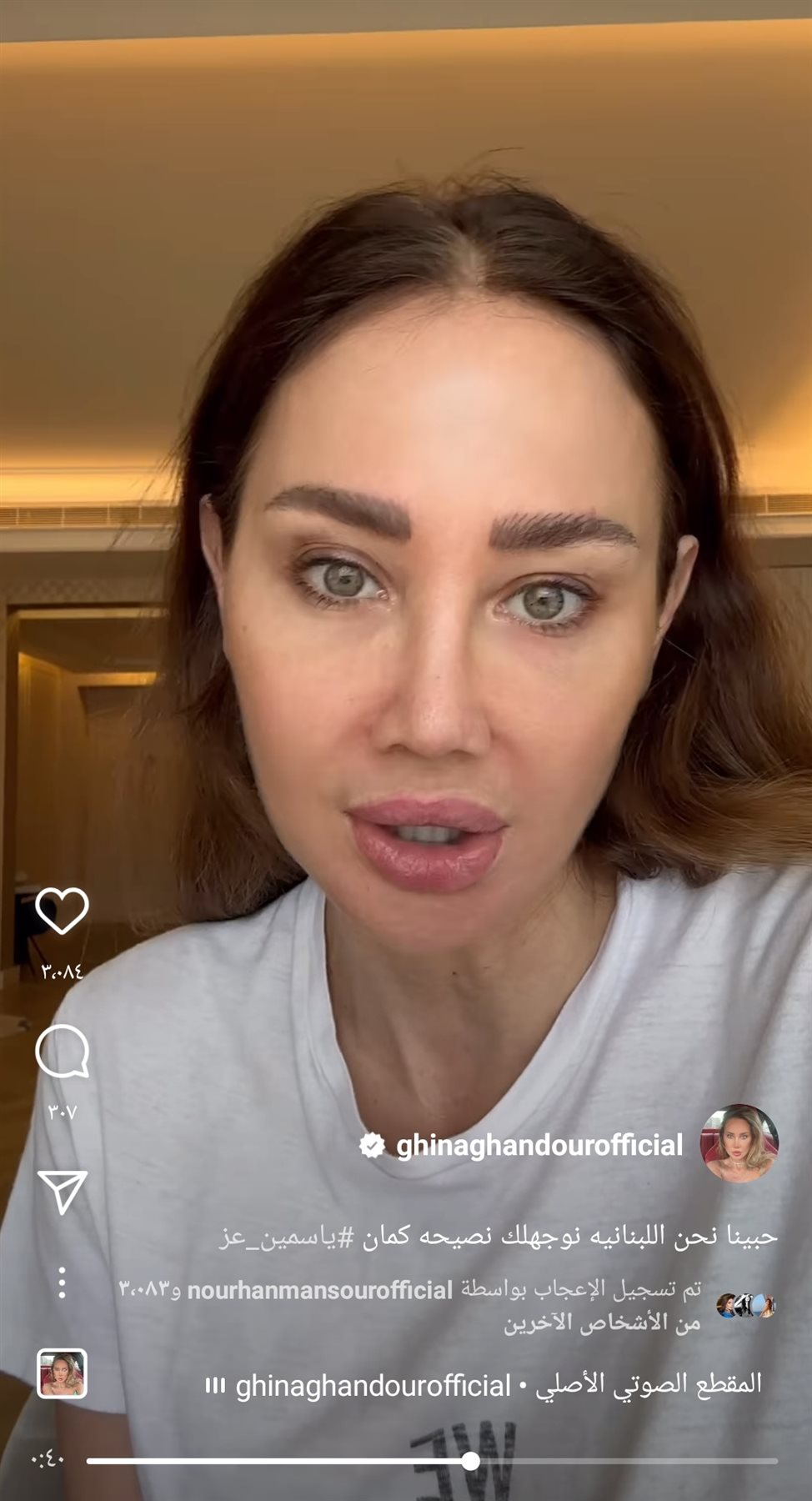The width and height of the screenshot is (812, 1501).
Task: Open the comments on this reel
Action: (x=62, y=1051)
